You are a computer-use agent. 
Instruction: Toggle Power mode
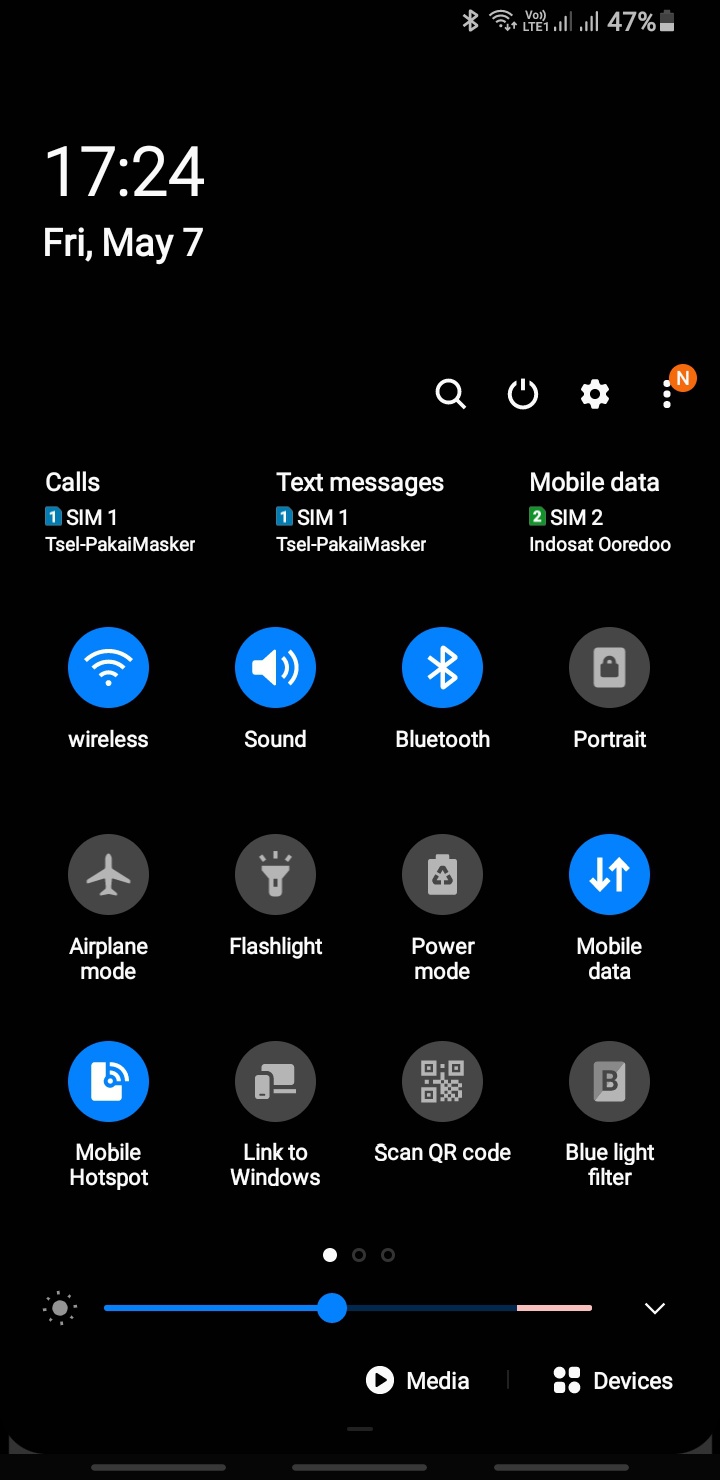point(442,875)
